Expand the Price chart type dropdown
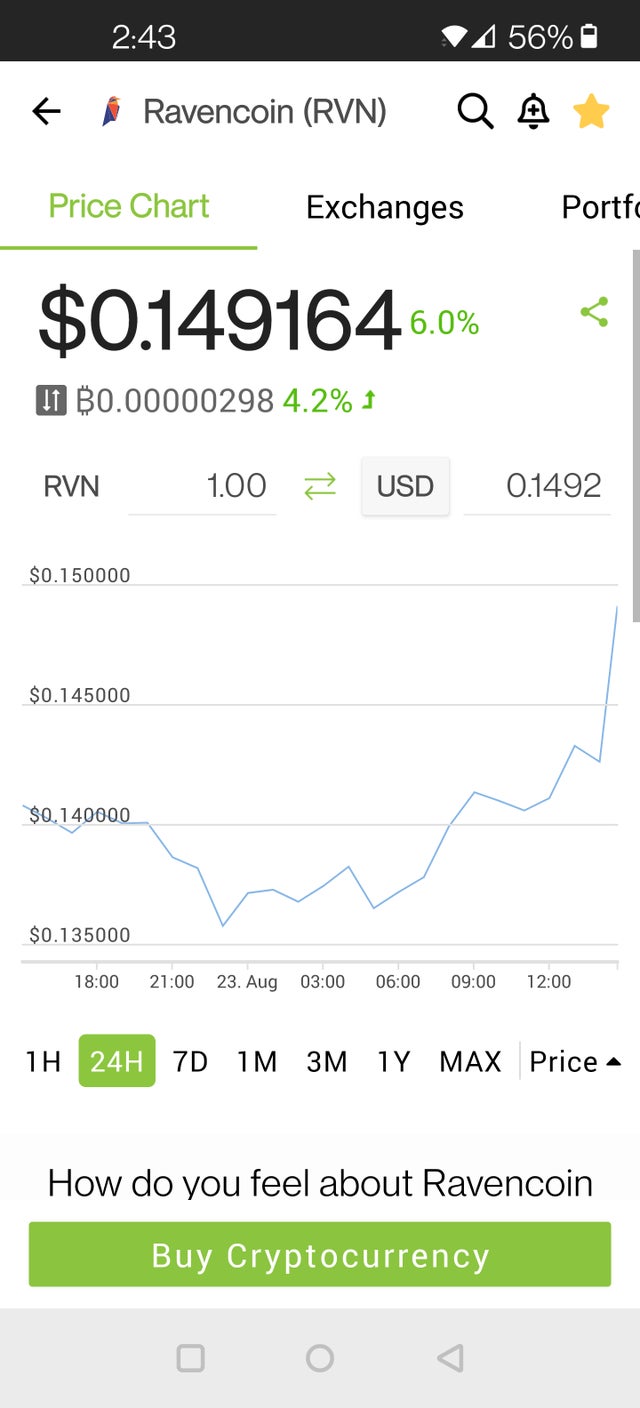640x1408 pixels. 576,1061
